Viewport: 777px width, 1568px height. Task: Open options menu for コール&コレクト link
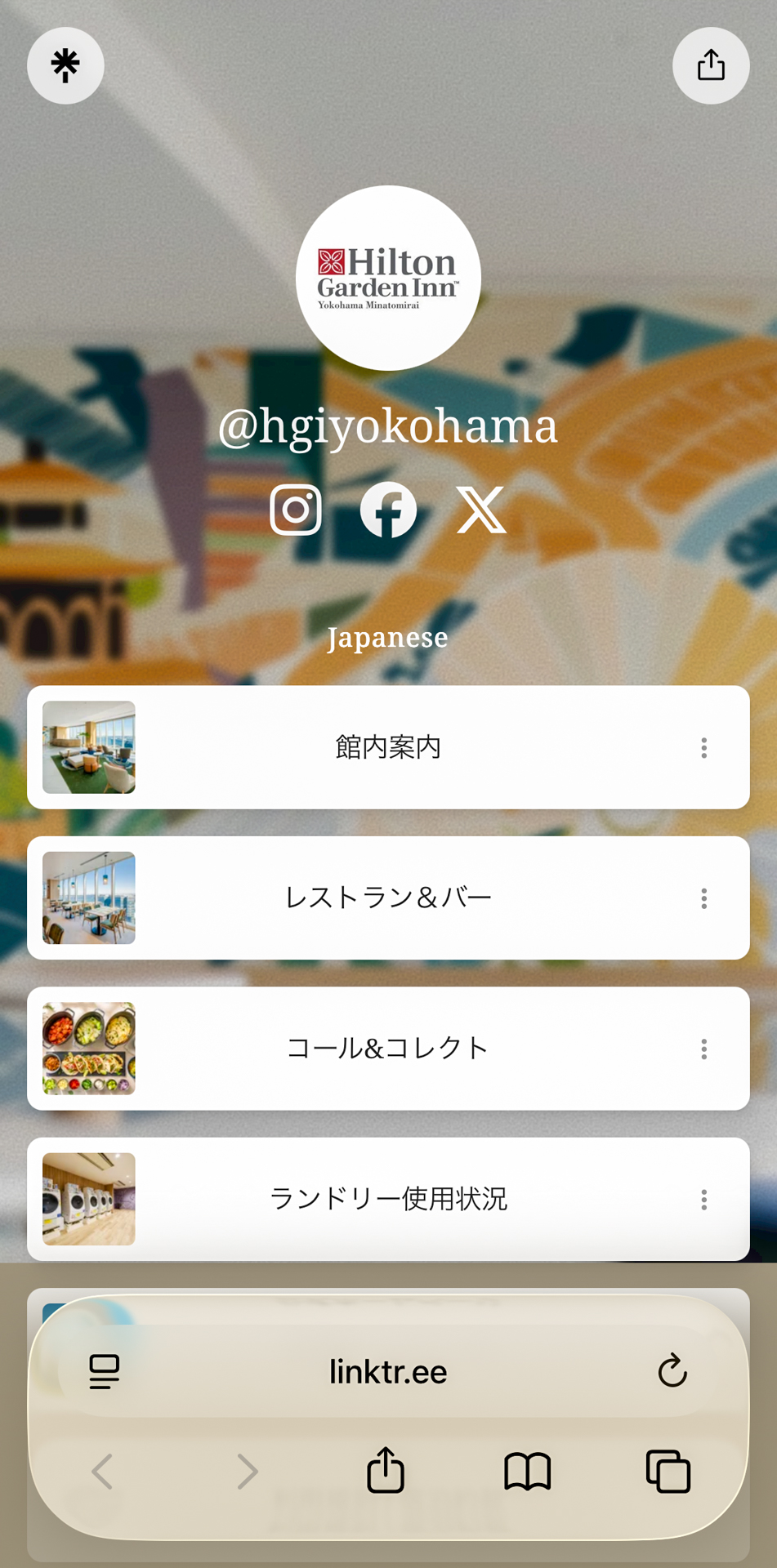[703, 1048]
